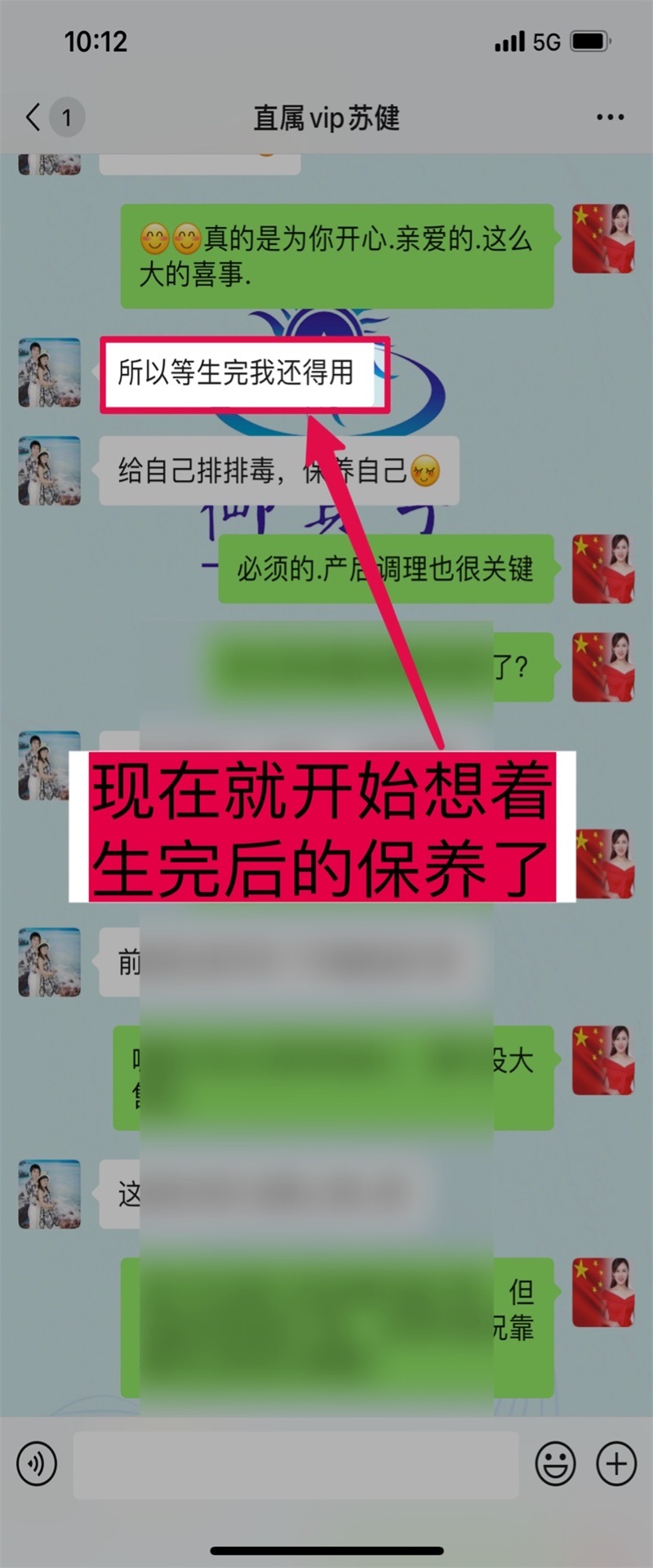Viewport: 653px width, 1568px height.
Task: Switch to voice message input
Action: pos(37,1463)
